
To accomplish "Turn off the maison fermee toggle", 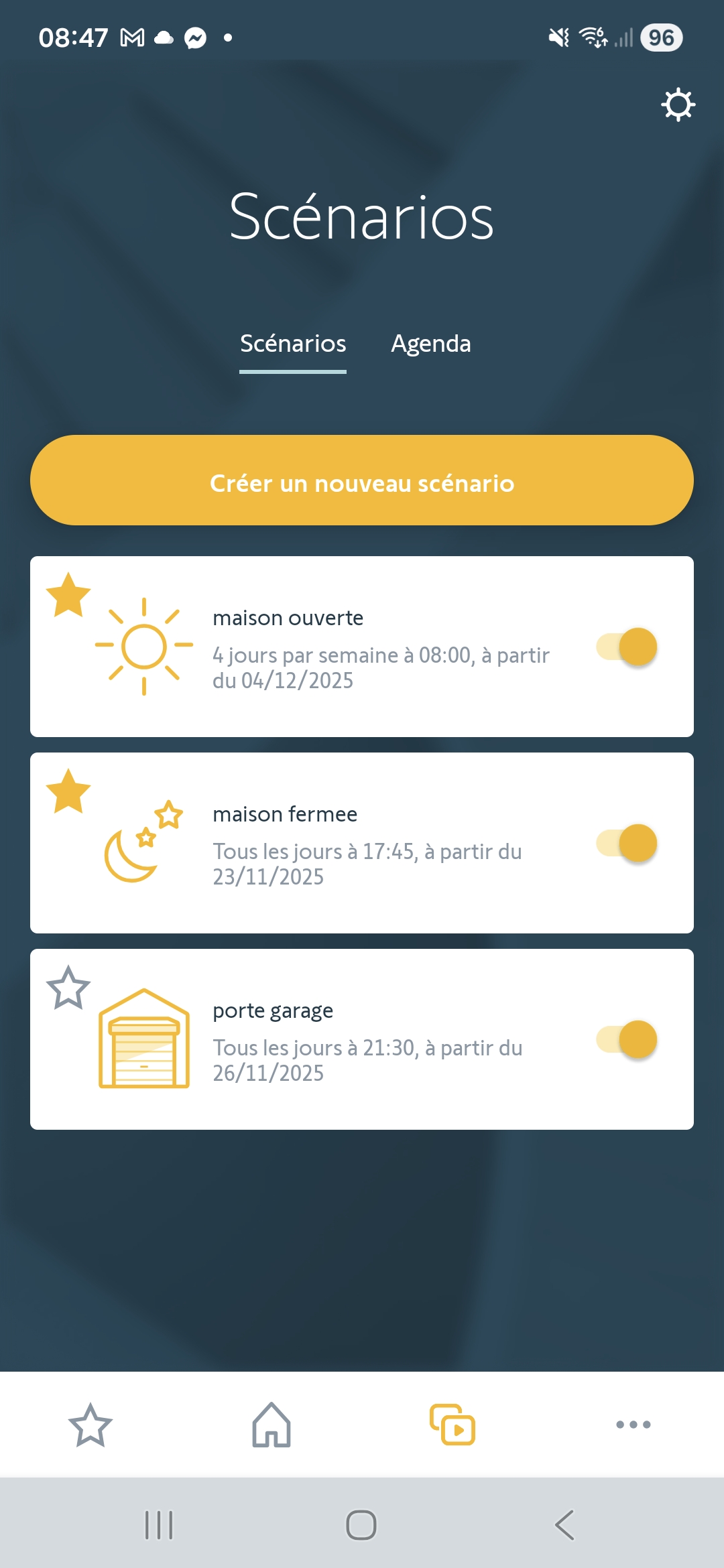I will point(627,843).
